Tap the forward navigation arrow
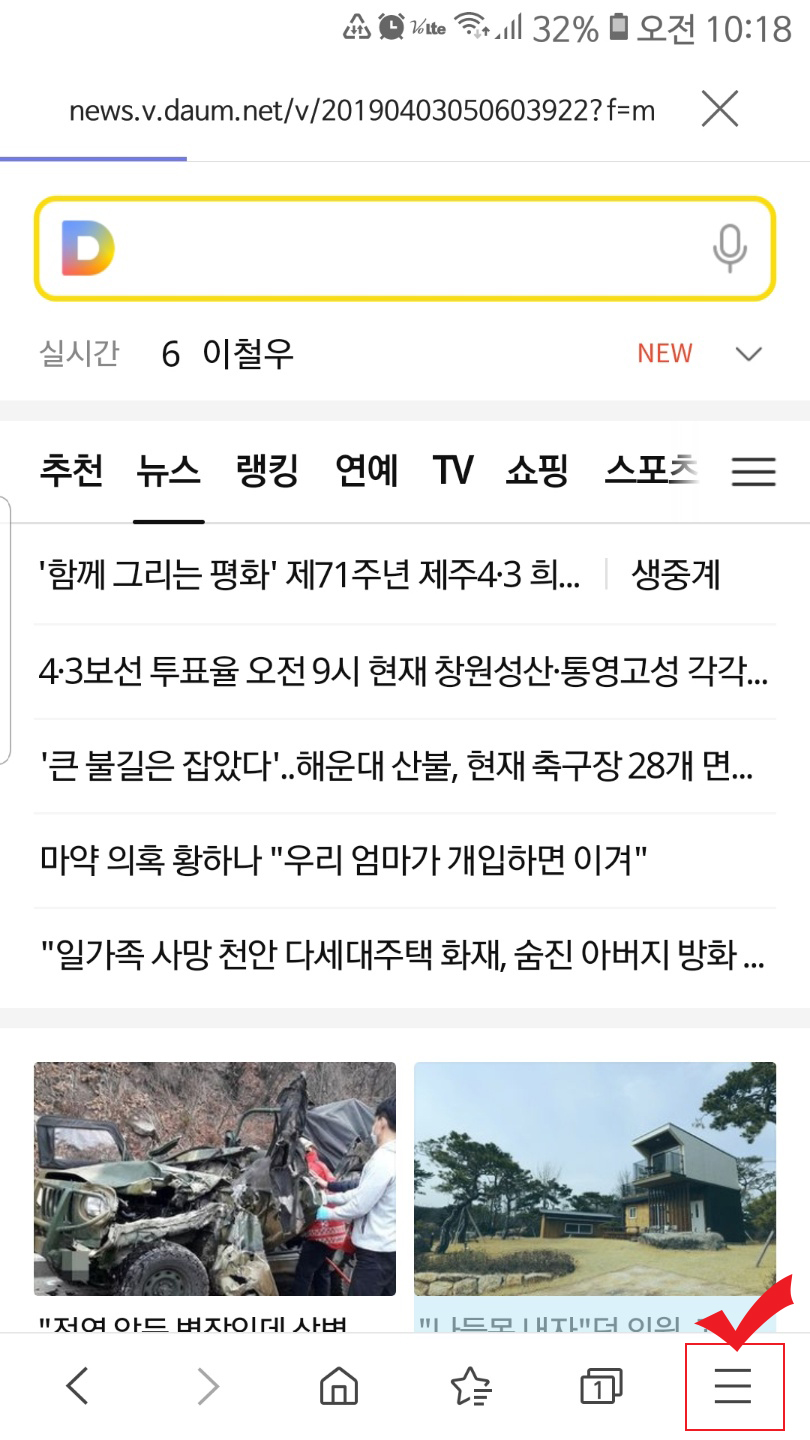The height and width of the screenshot is (1440, 810). coord(208,1386)
